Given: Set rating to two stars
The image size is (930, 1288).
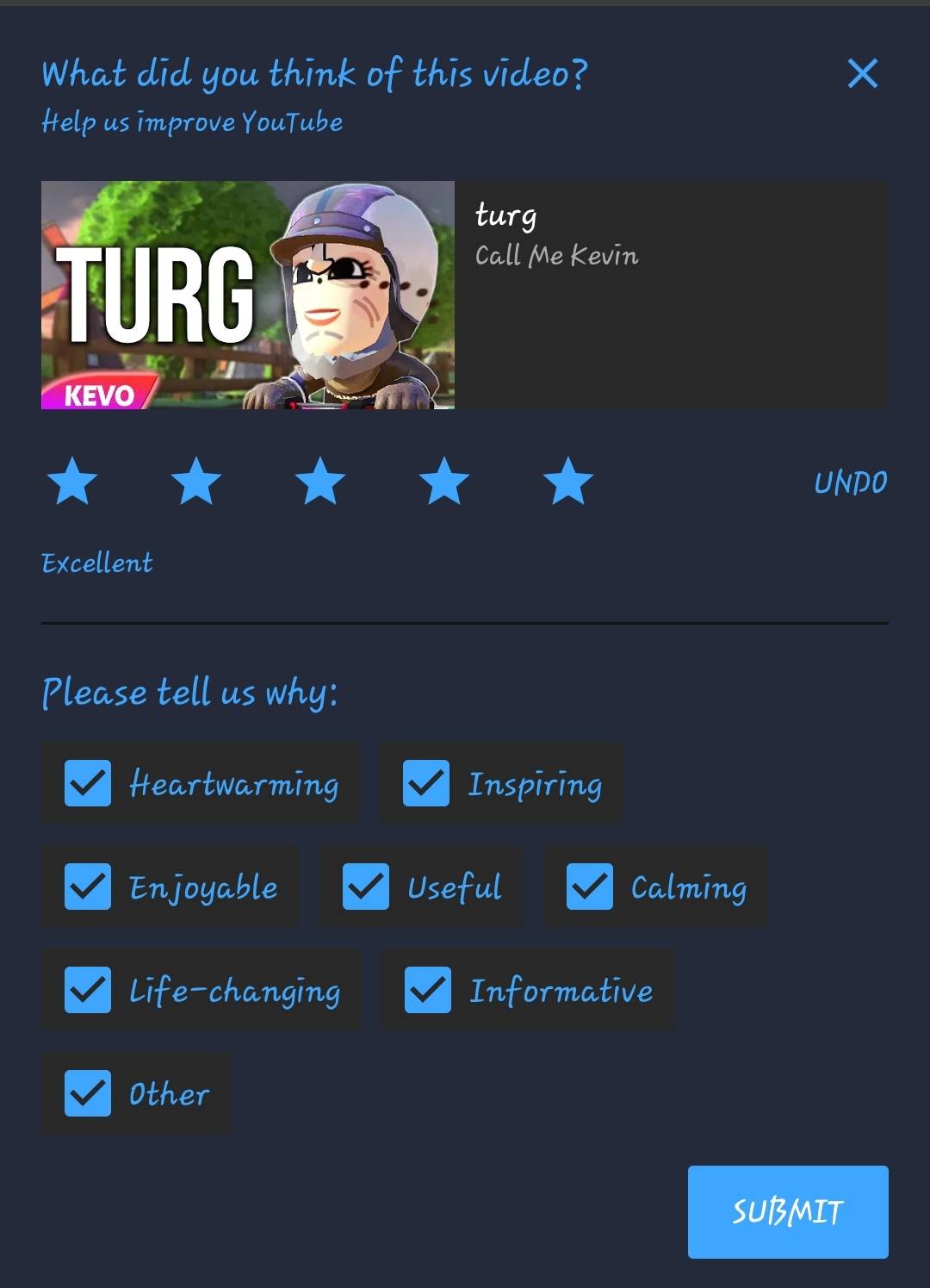Looking at the screenshot, I should coord(196,481).
